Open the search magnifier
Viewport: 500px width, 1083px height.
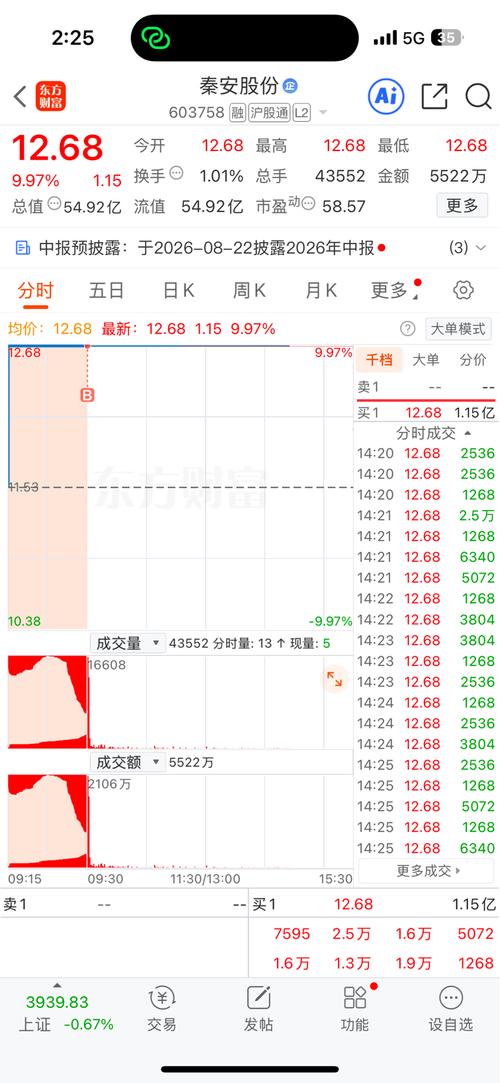478,97
